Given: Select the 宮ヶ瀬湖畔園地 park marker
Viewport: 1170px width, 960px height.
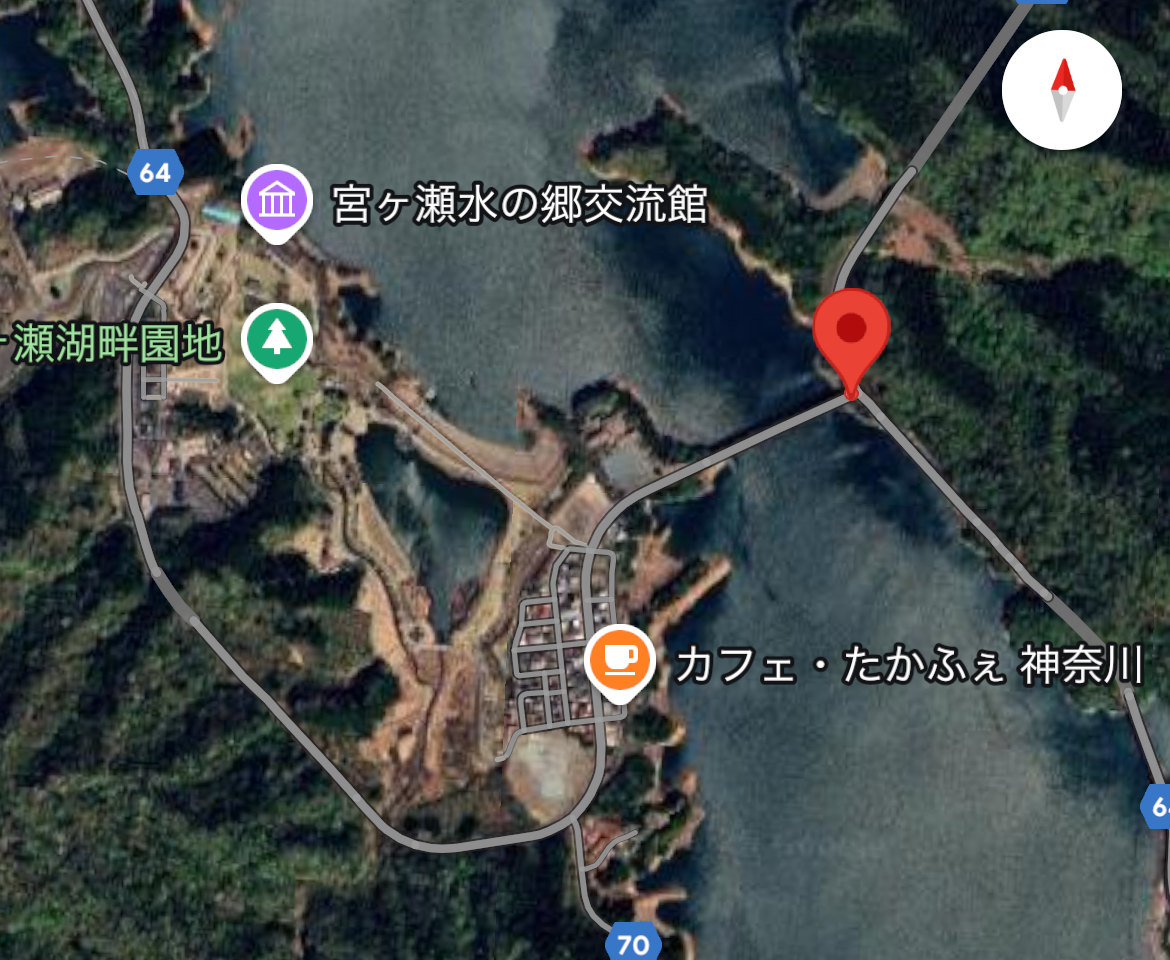Looking at the screenshot, I should pos(277,340).
